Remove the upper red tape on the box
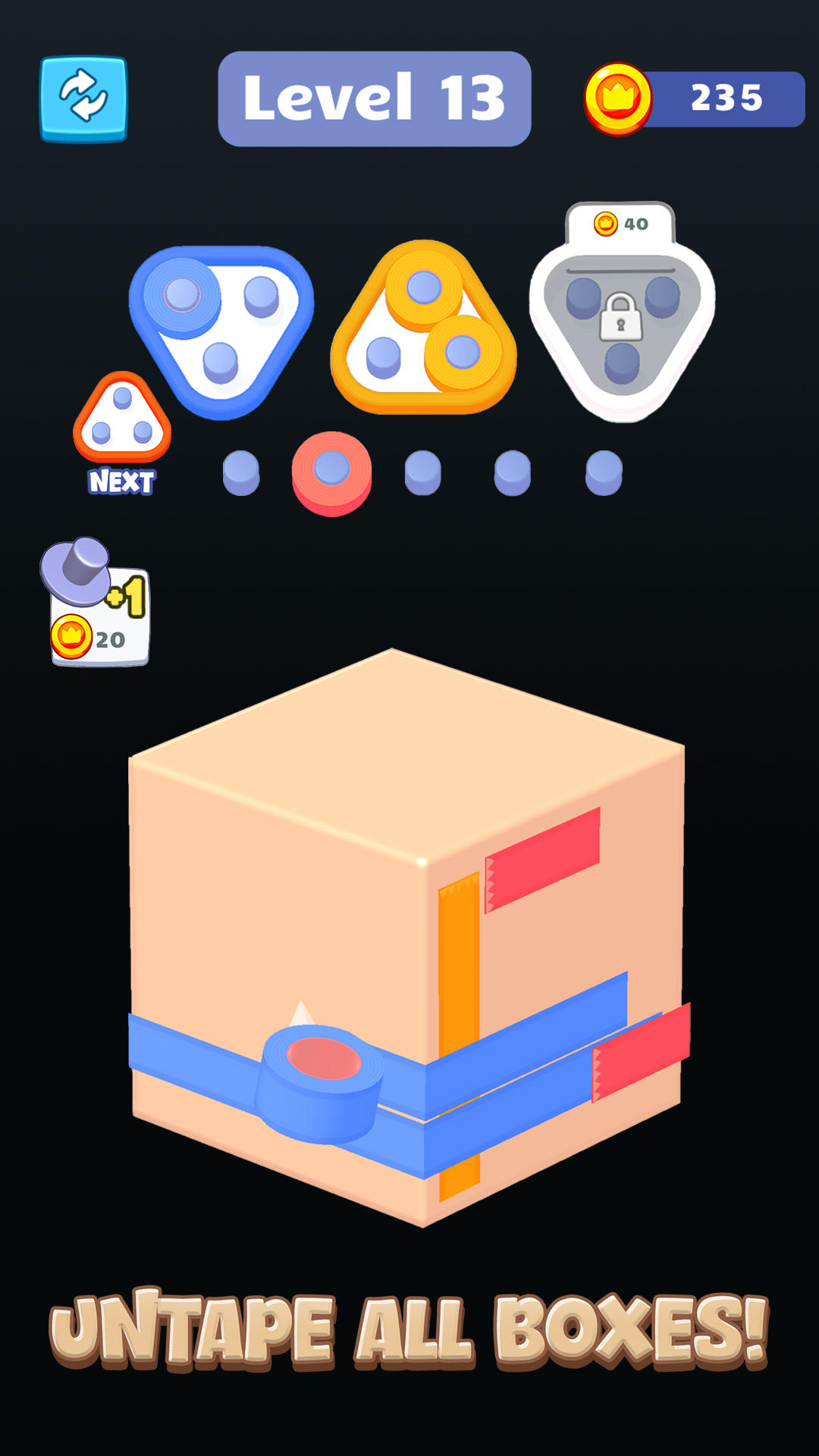 [543, 857]
